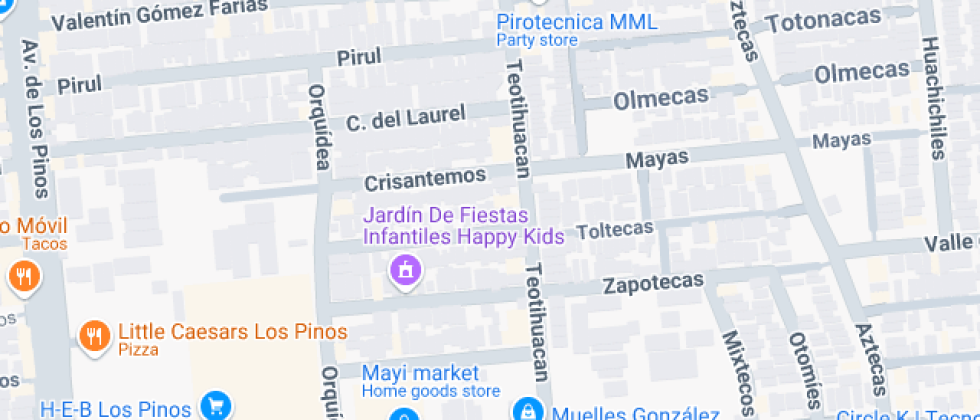Tap the H-E-B Los Pinos shopping cart marker

(x=215, y=406)
